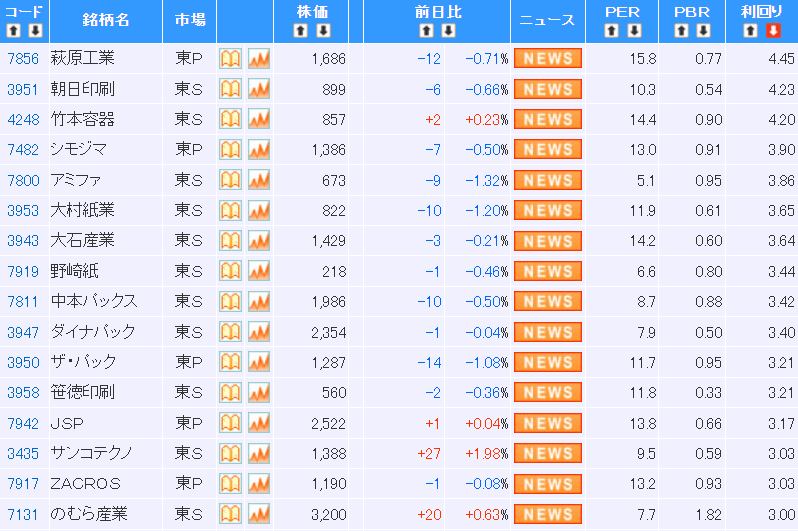View NEWS for 大村紙業
Viewport: 798px width, 531px height.
(x=547, y=211)
